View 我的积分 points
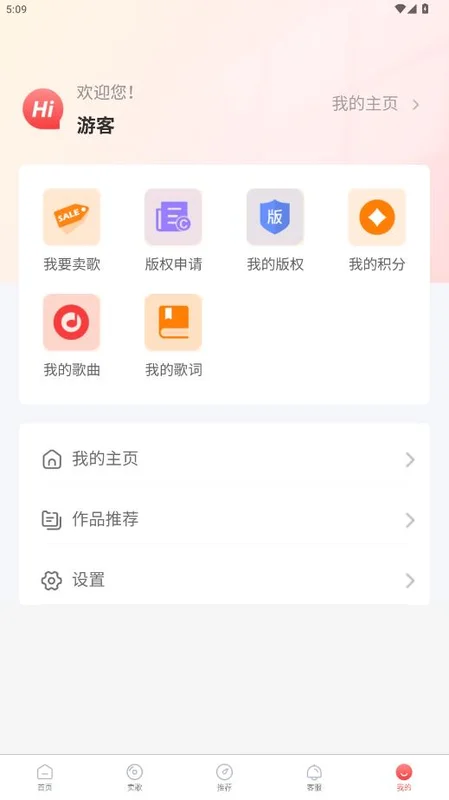 [x=377, y=230]
